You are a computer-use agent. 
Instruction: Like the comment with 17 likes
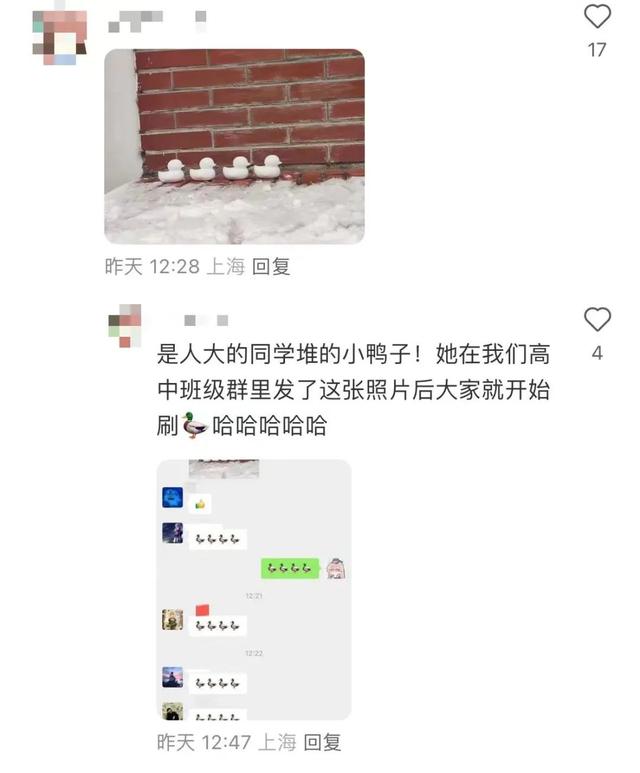click(x=597, y=17)
